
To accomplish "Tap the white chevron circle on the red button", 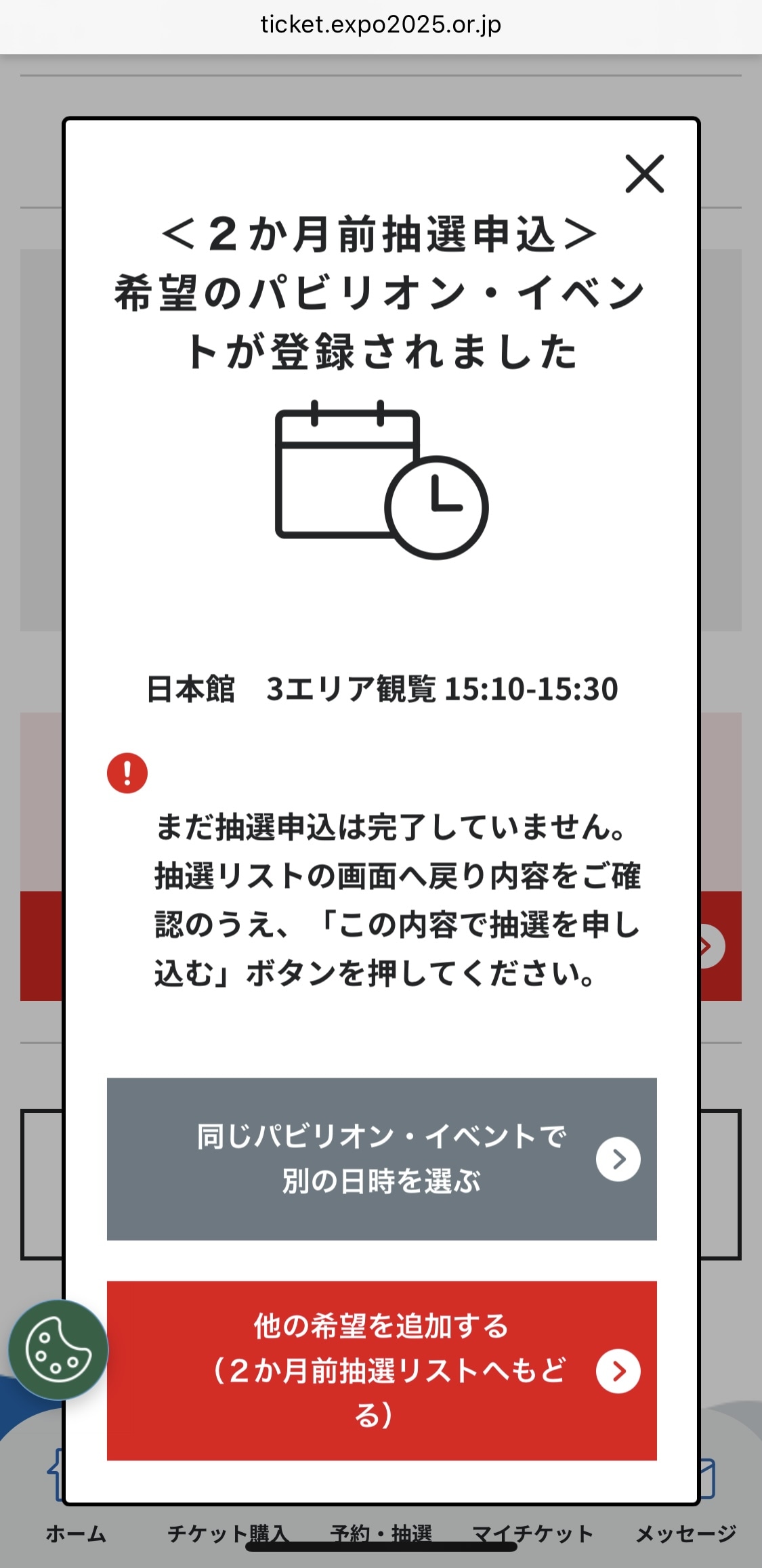I will coord(617,1370).
